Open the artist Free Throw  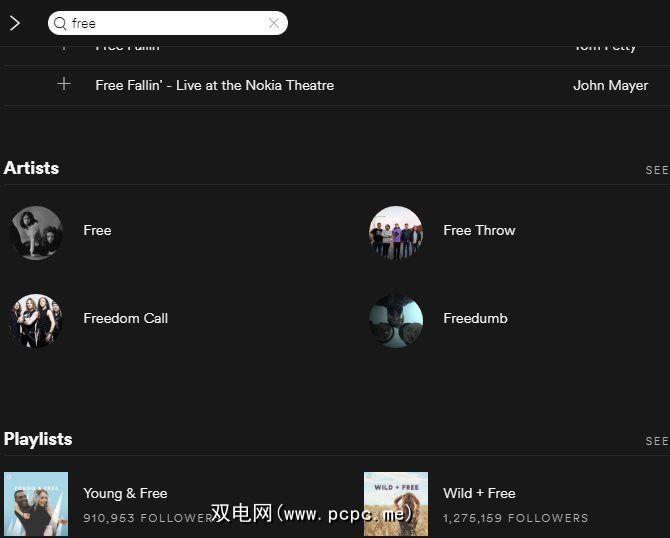[479, 230]
